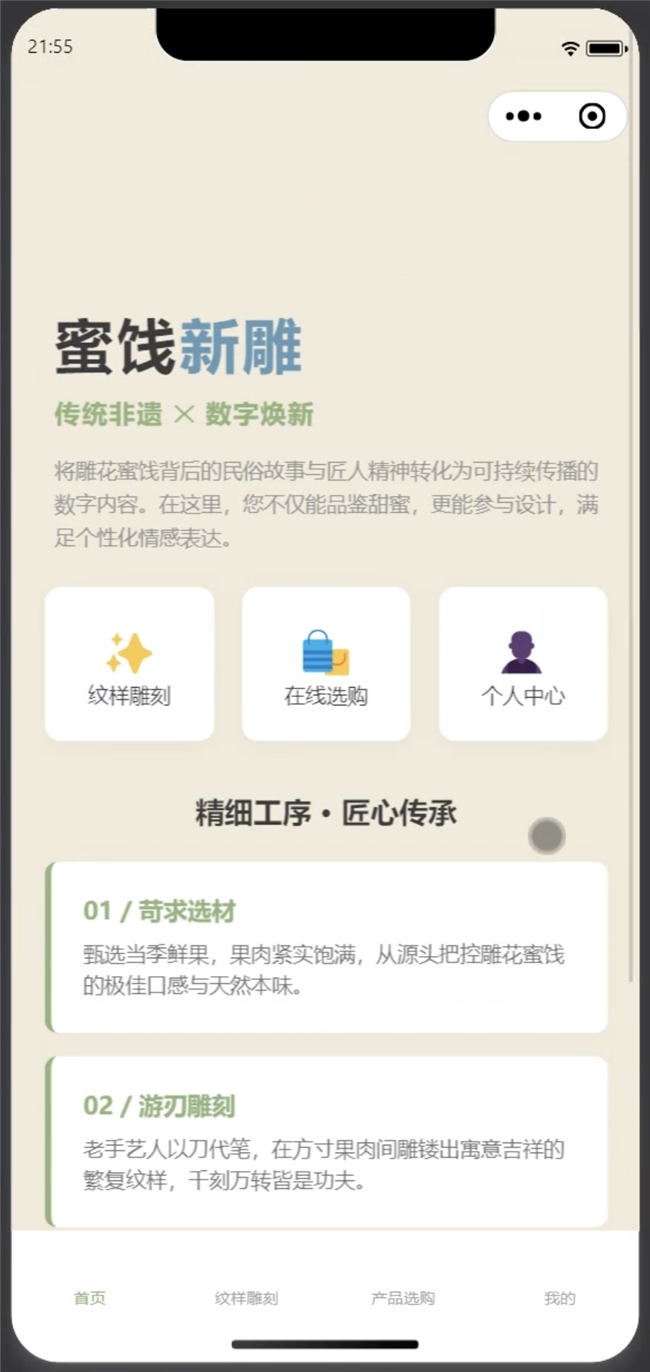Viewport: 650px width, 1372px height.
Task: Open the 纹样雕刻 card
Action: [129, 664]
